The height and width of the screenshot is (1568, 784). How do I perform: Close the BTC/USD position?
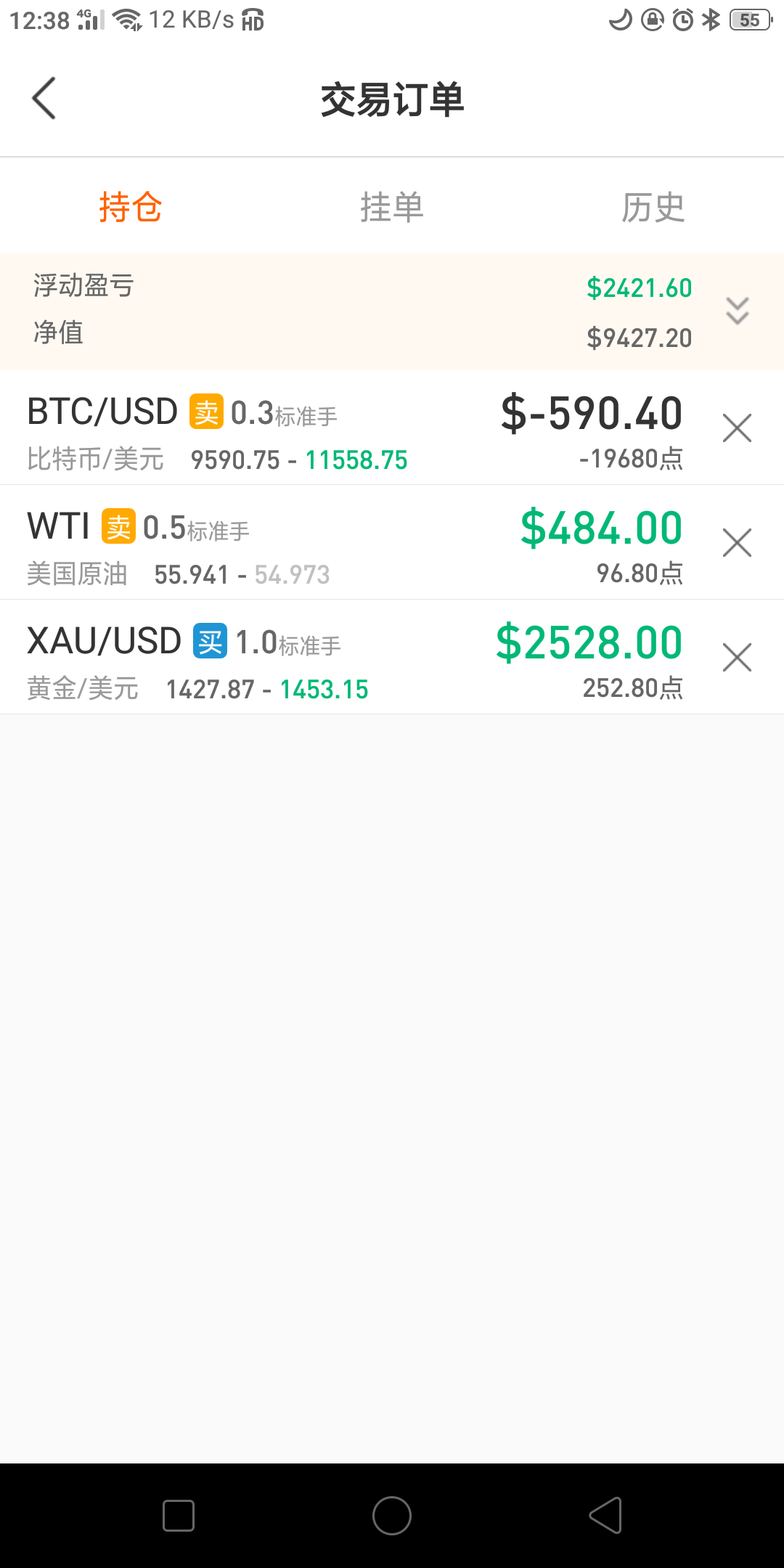(738, 428)
